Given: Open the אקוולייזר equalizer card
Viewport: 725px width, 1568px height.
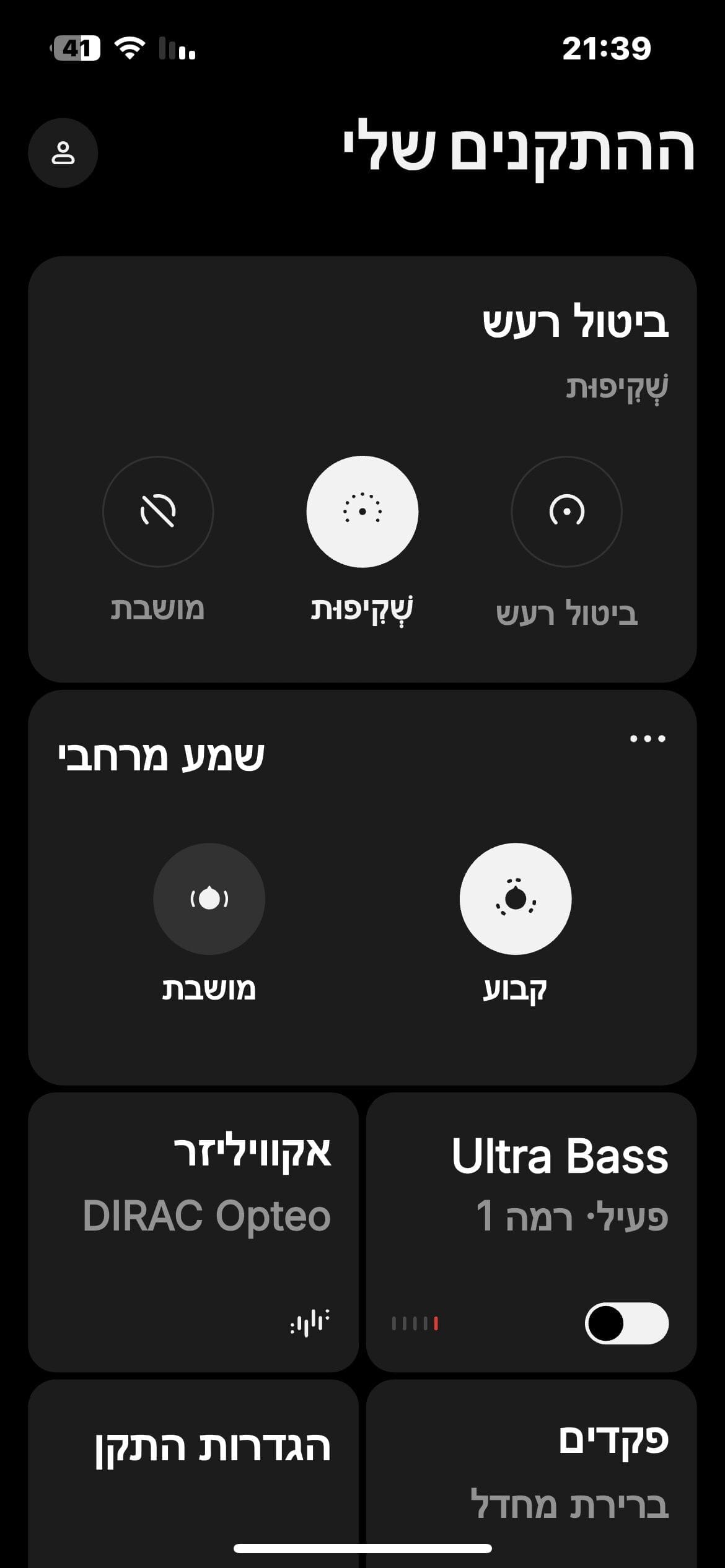Looking at the screenshot, I should point(193,1232).
